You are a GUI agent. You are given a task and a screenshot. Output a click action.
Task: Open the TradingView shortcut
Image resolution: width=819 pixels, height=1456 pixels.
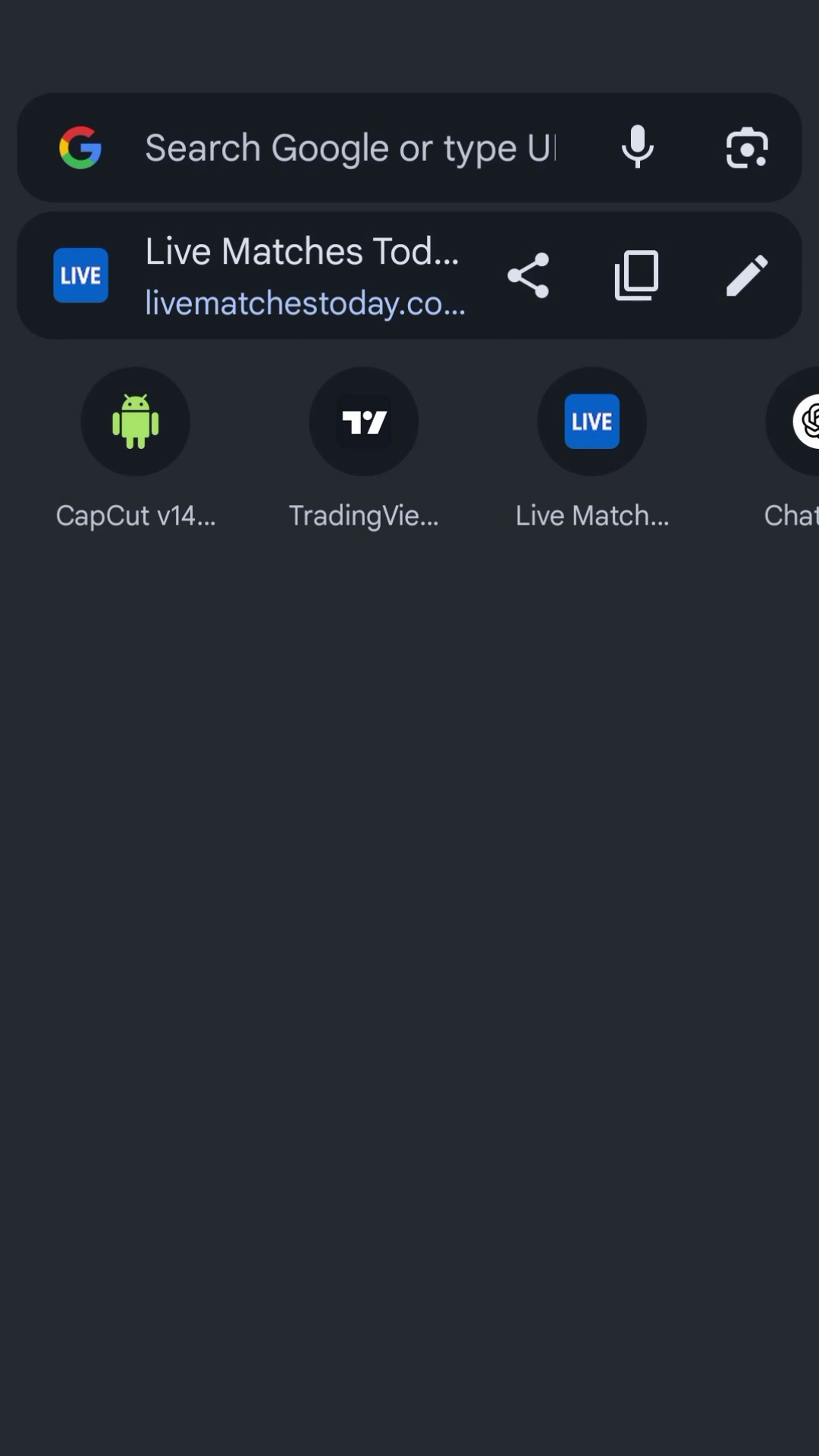pos(364,449)
